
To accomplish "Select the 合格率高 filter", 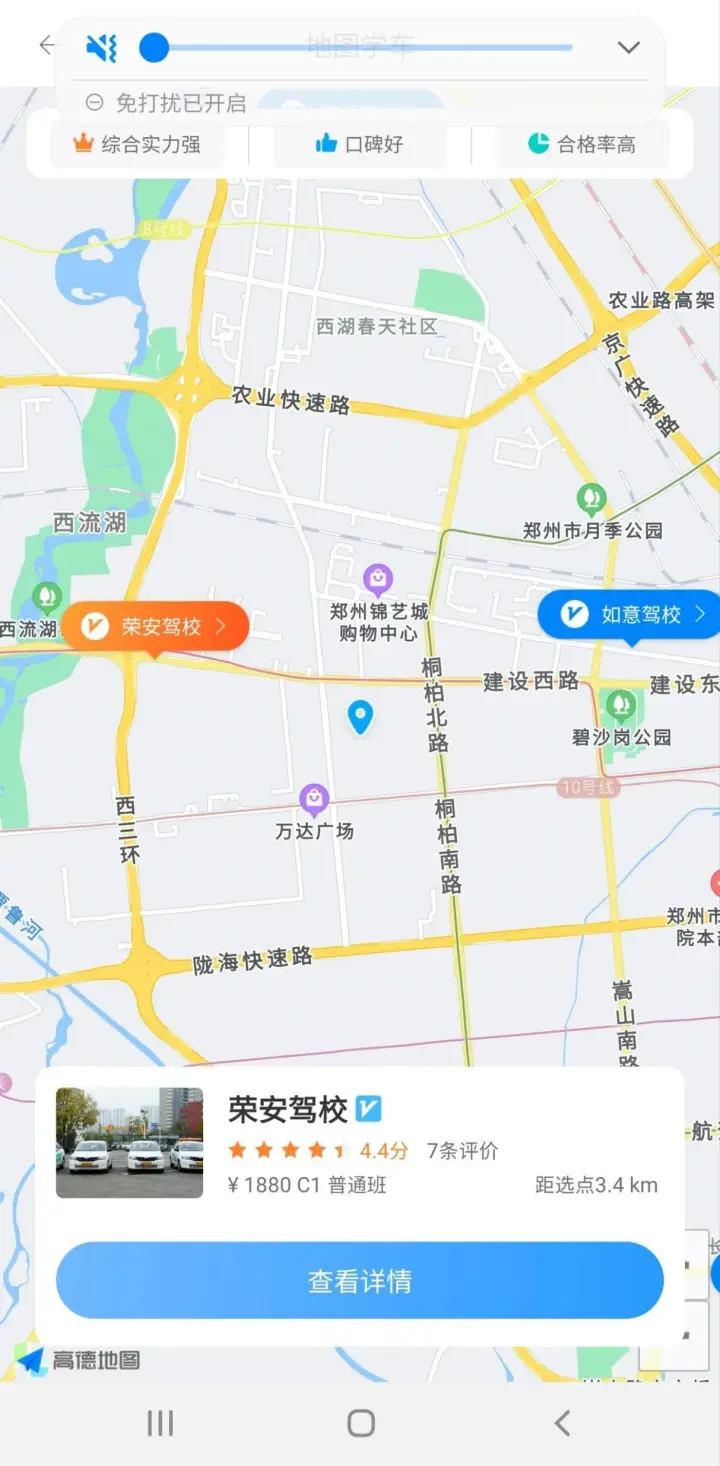I will [x=582, y=144].
